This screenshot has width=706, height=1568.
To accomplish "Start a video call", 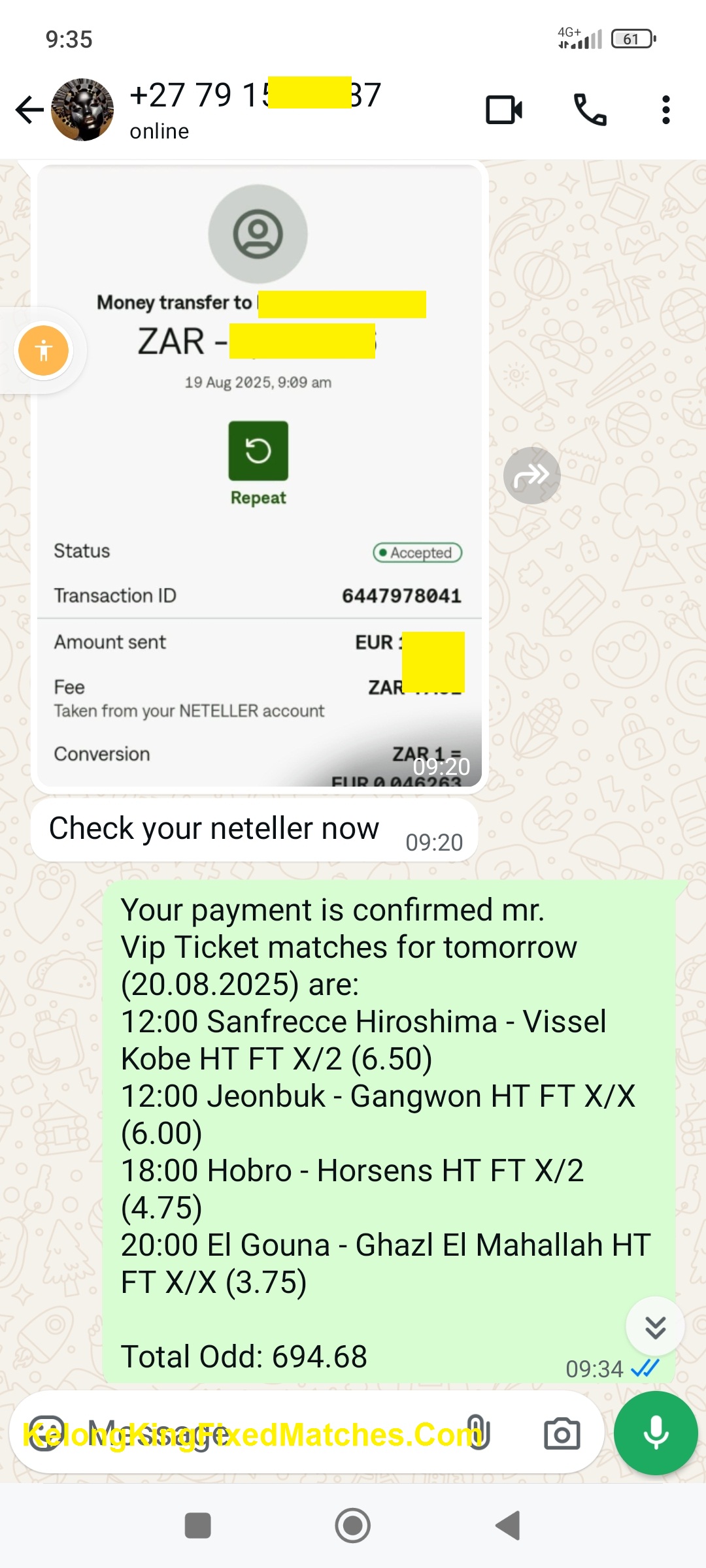I will (x=504, y=110).
